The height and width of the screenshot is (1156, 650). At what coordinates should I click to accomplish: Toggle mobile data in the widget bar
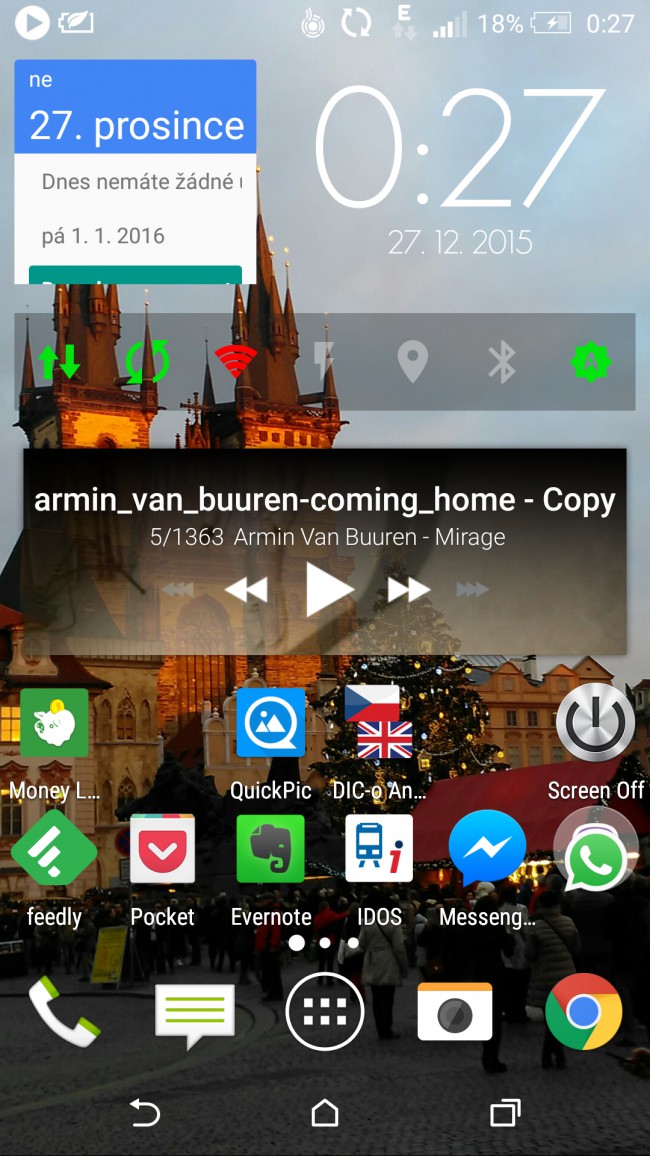coord(59,362)
